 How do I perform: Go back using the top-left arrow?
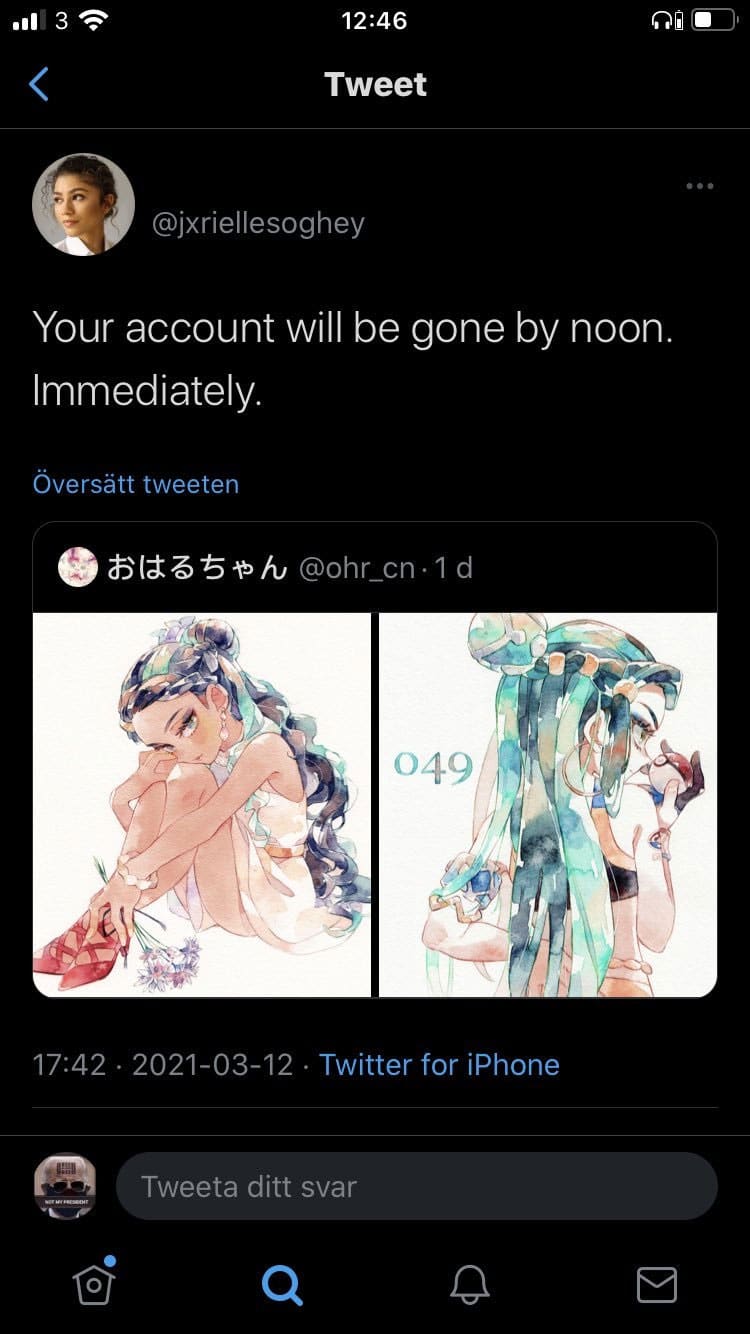click(x=39, y=85)
